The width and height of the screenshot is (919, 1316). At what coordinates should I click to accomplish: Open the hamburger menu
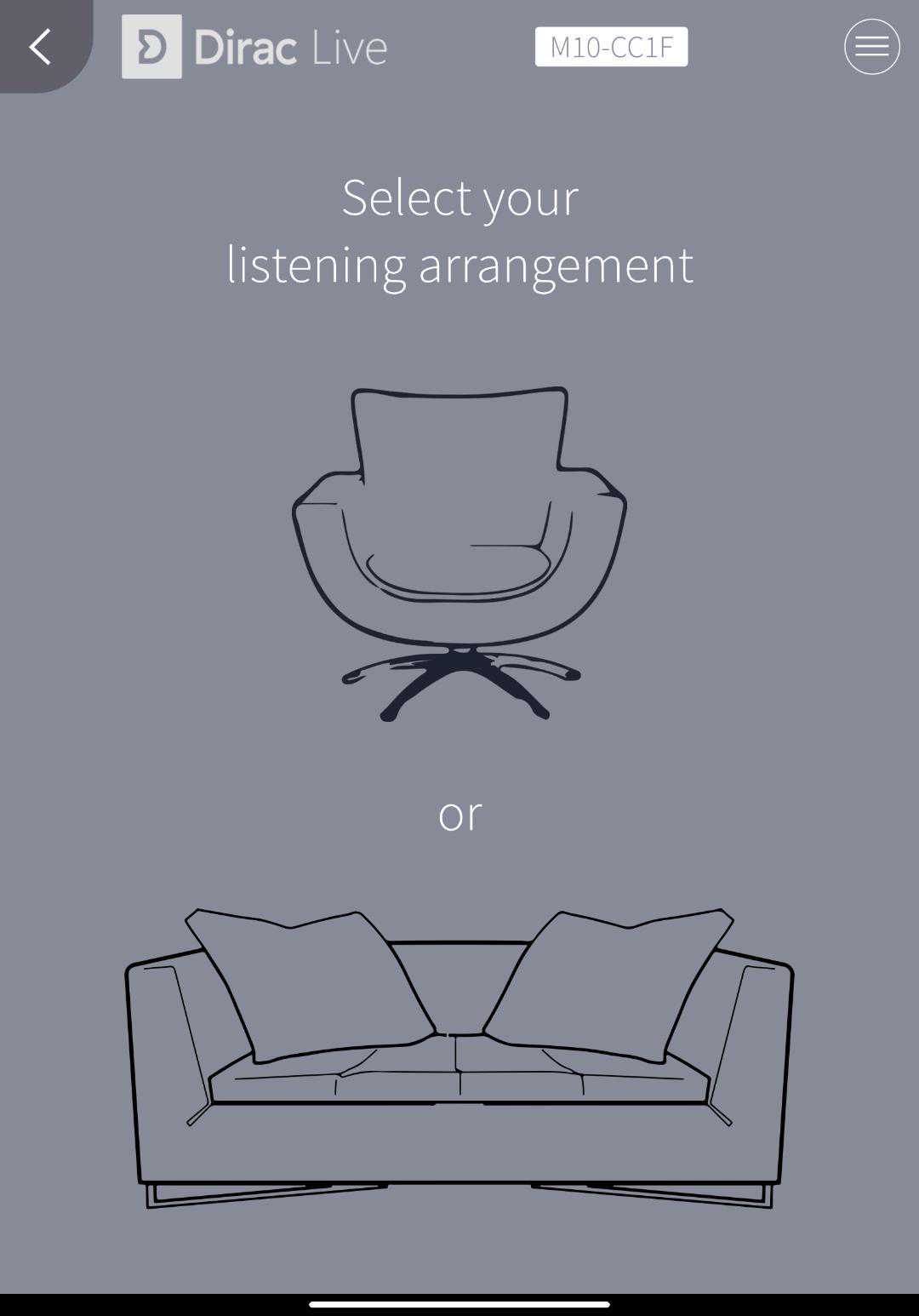pyautogui.click(x=871, y=47)
